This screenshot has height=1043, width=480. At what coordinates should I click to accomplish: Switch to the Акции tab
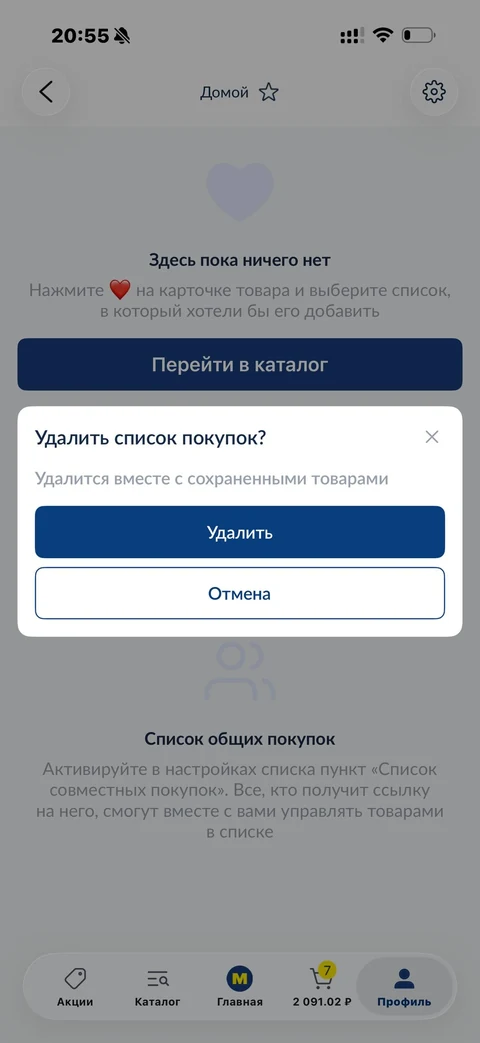[x=74, y=987]
